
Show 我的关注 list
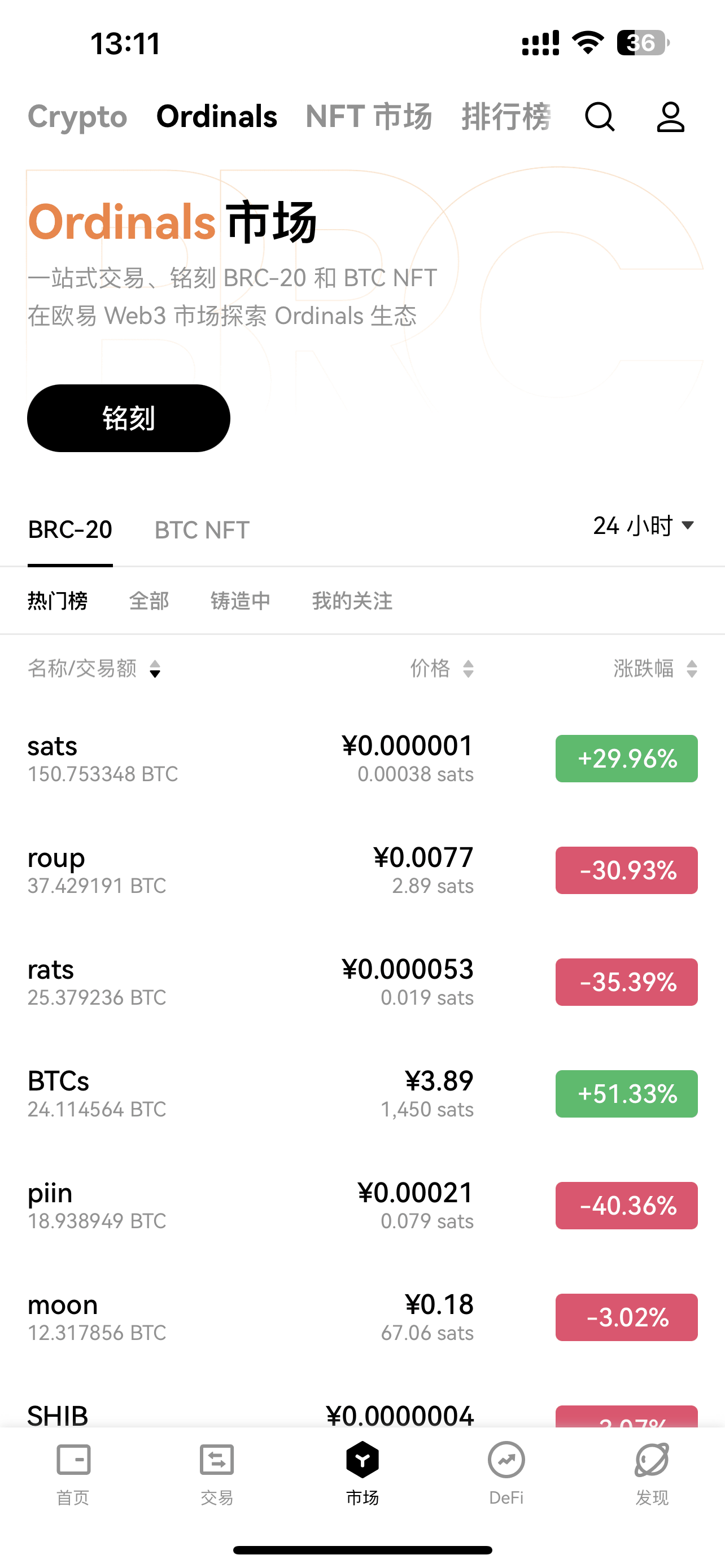(352, 601)
